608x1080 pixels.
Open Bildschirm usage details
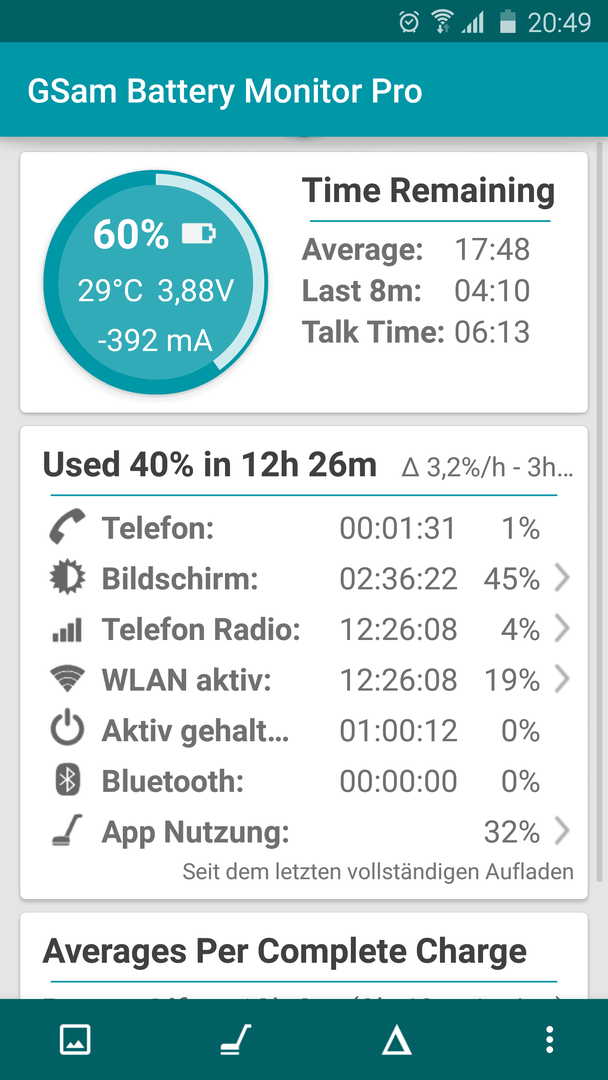click(x=306, y=579)
